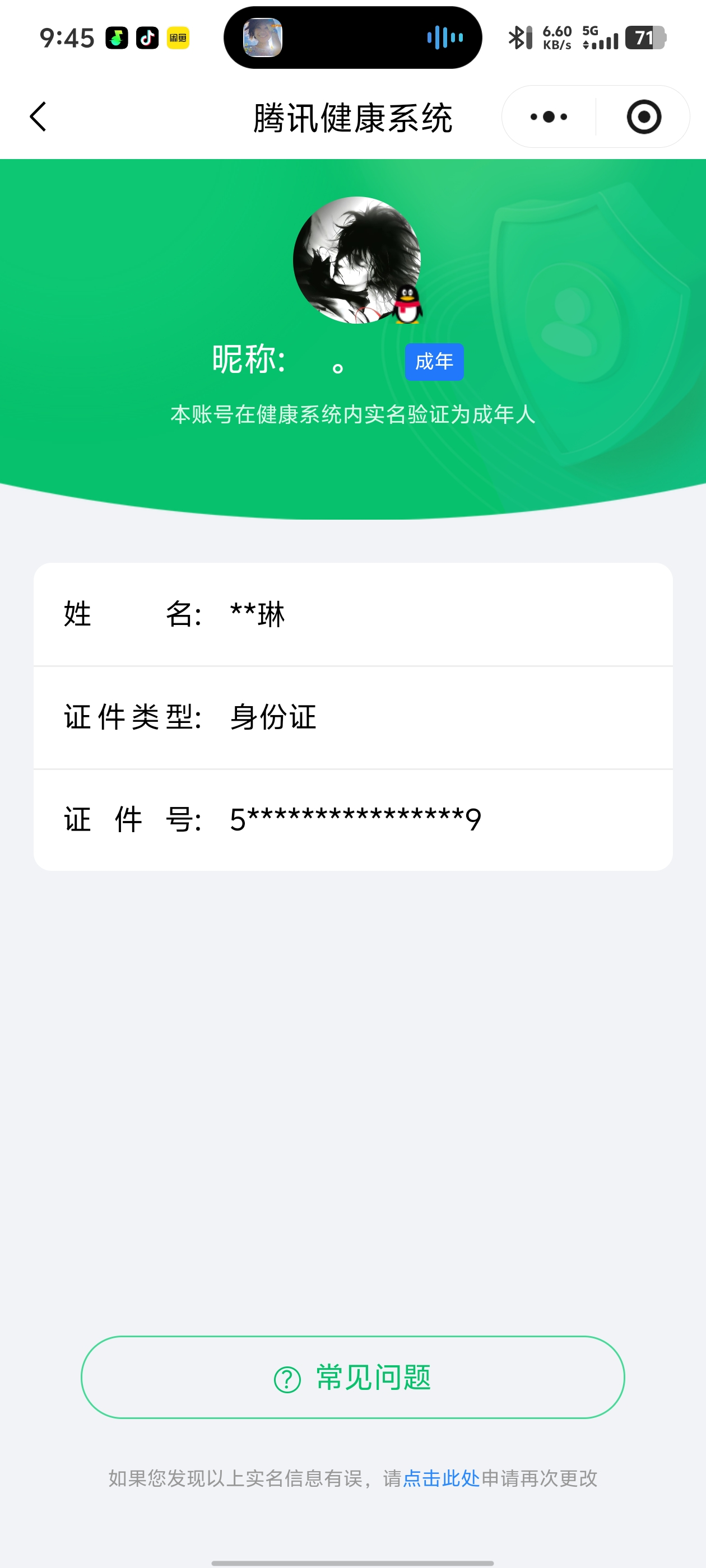Screen dimensions: 706x1568
Task: Close the mini program via the circle icon
Action: click(643, 117)
